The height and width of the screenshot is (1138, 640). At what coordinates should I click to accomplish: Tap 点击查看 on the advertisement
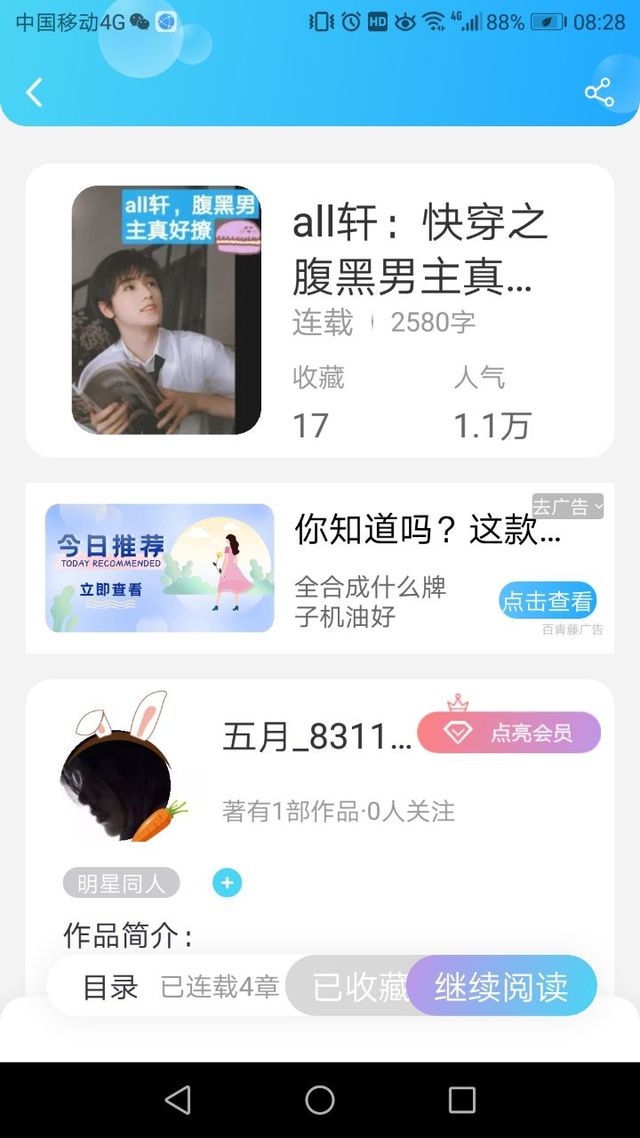click(x=548, y=600)
